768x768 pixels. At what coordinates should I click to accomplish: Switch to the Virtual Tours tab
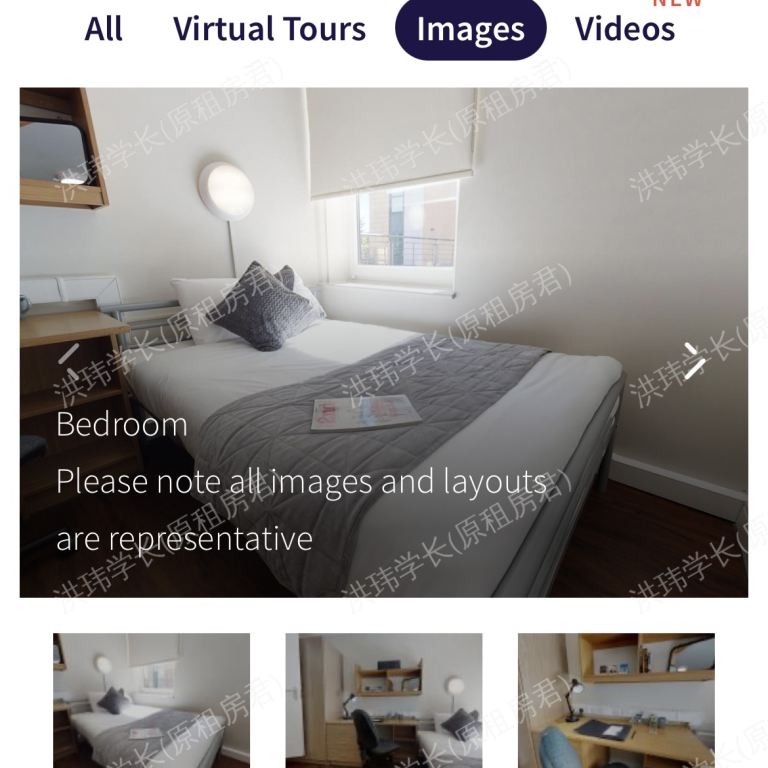269,29
